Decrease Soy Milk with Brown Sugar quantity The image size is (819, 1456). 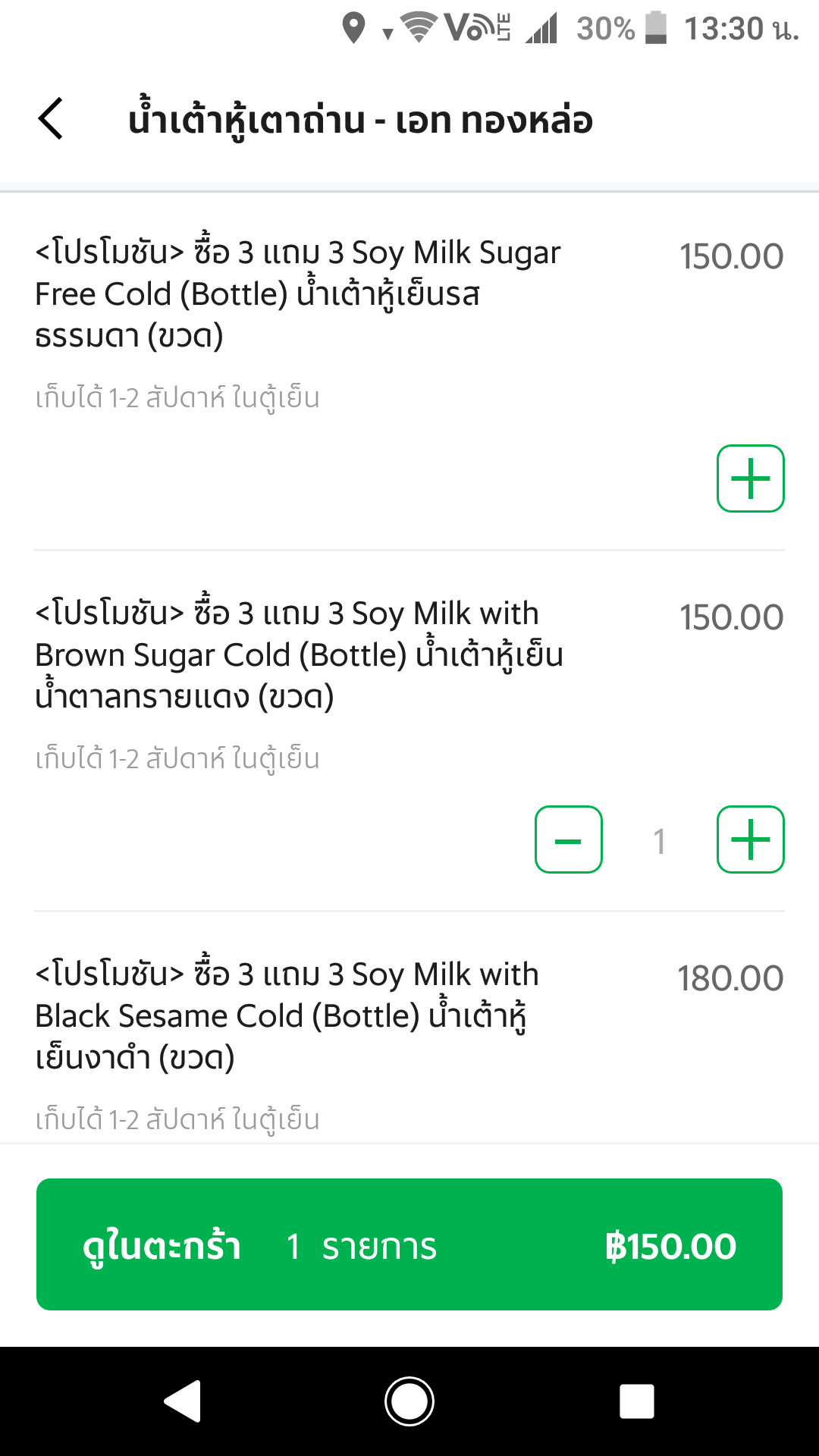569,839
